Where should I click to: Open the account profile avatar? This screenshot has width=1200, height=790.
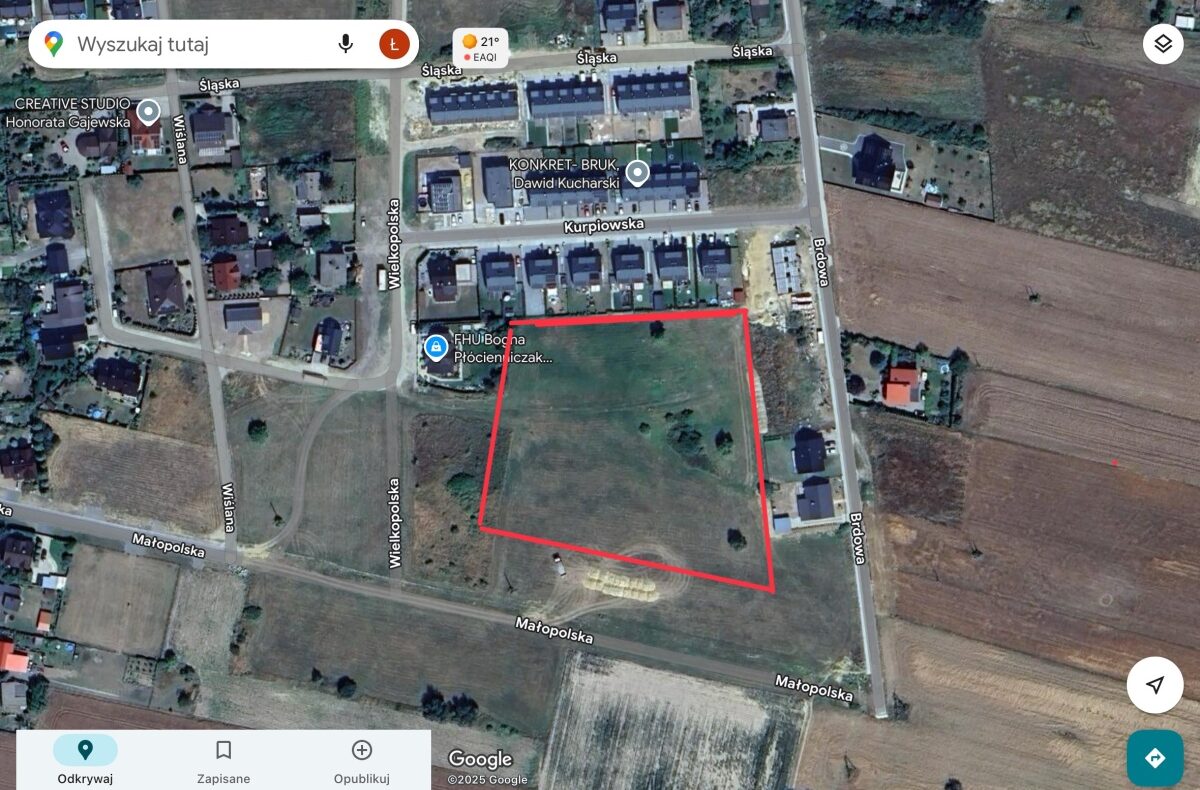pyautogui.click(x=394, y=44)
